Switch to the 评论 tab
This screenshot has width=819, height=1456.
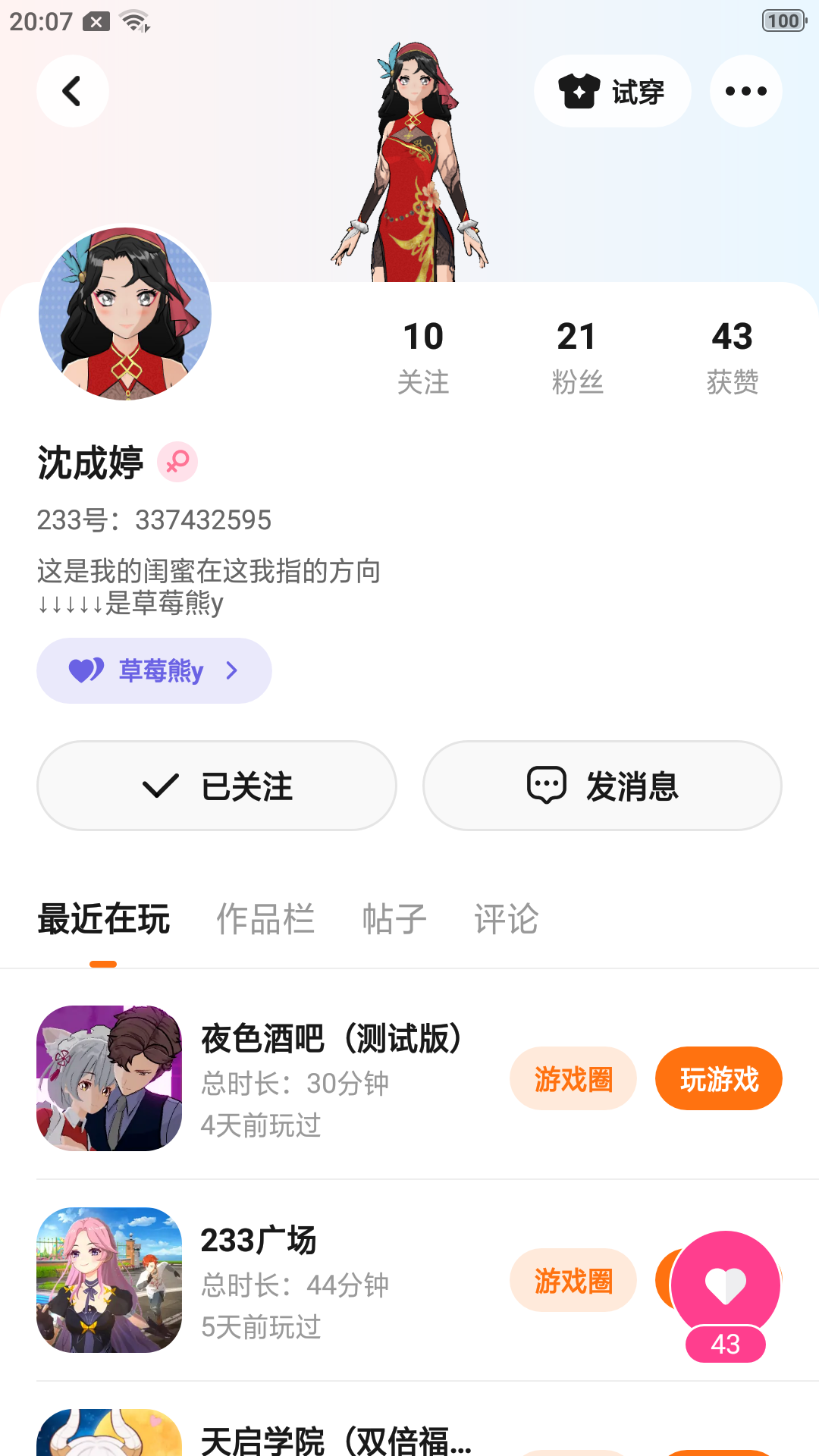(x=507, y=919)
